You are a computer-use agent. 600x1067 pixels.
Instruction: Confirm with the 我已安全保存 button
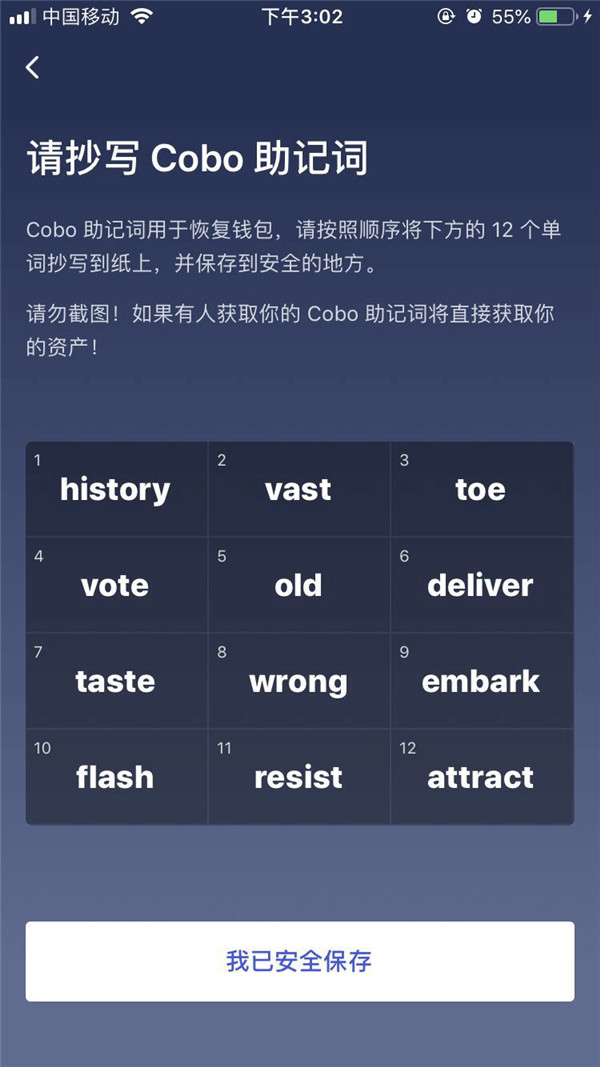pos(299,962)
